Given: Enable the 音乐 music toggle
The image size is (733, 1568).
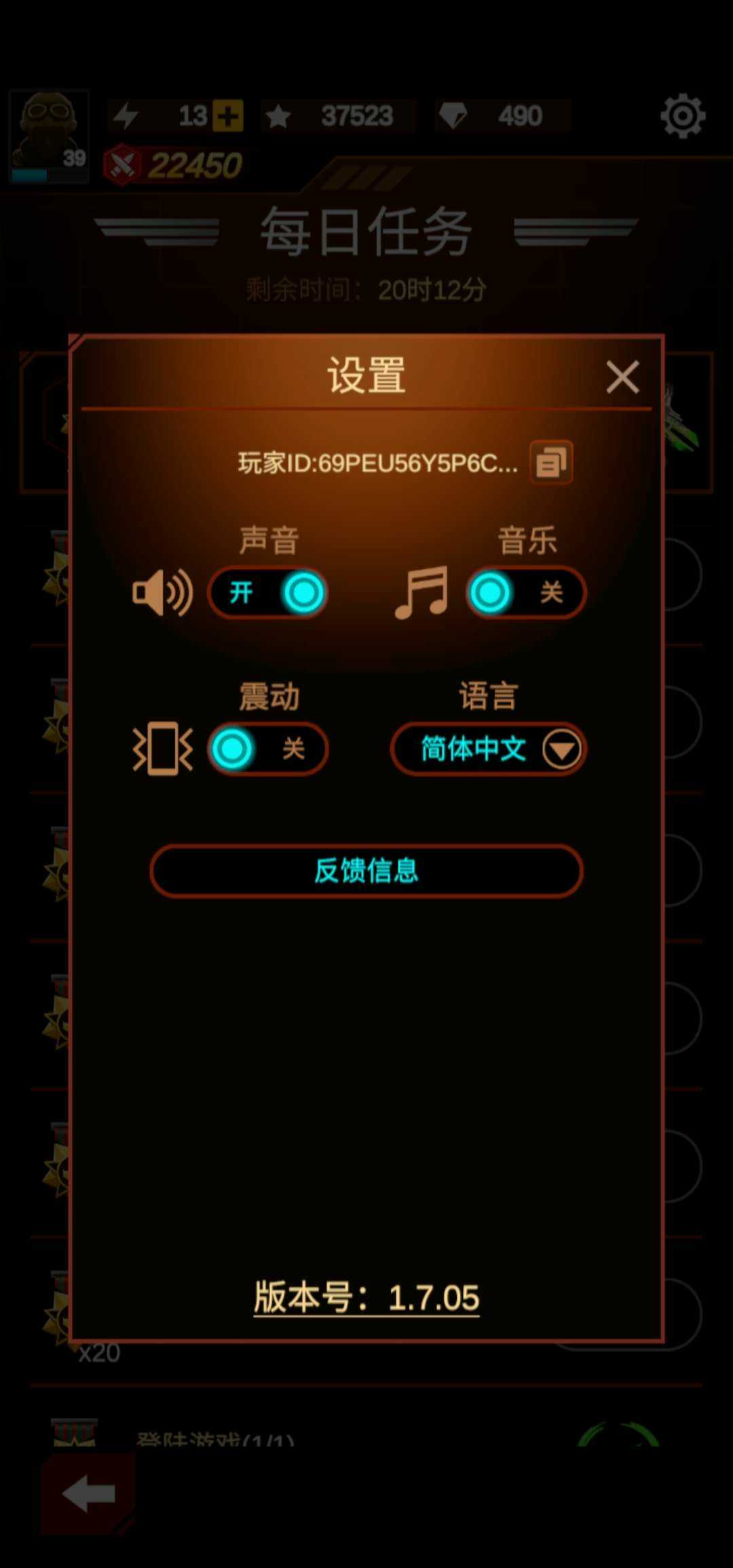Looking at the screenshot, I should coord(526,593).
